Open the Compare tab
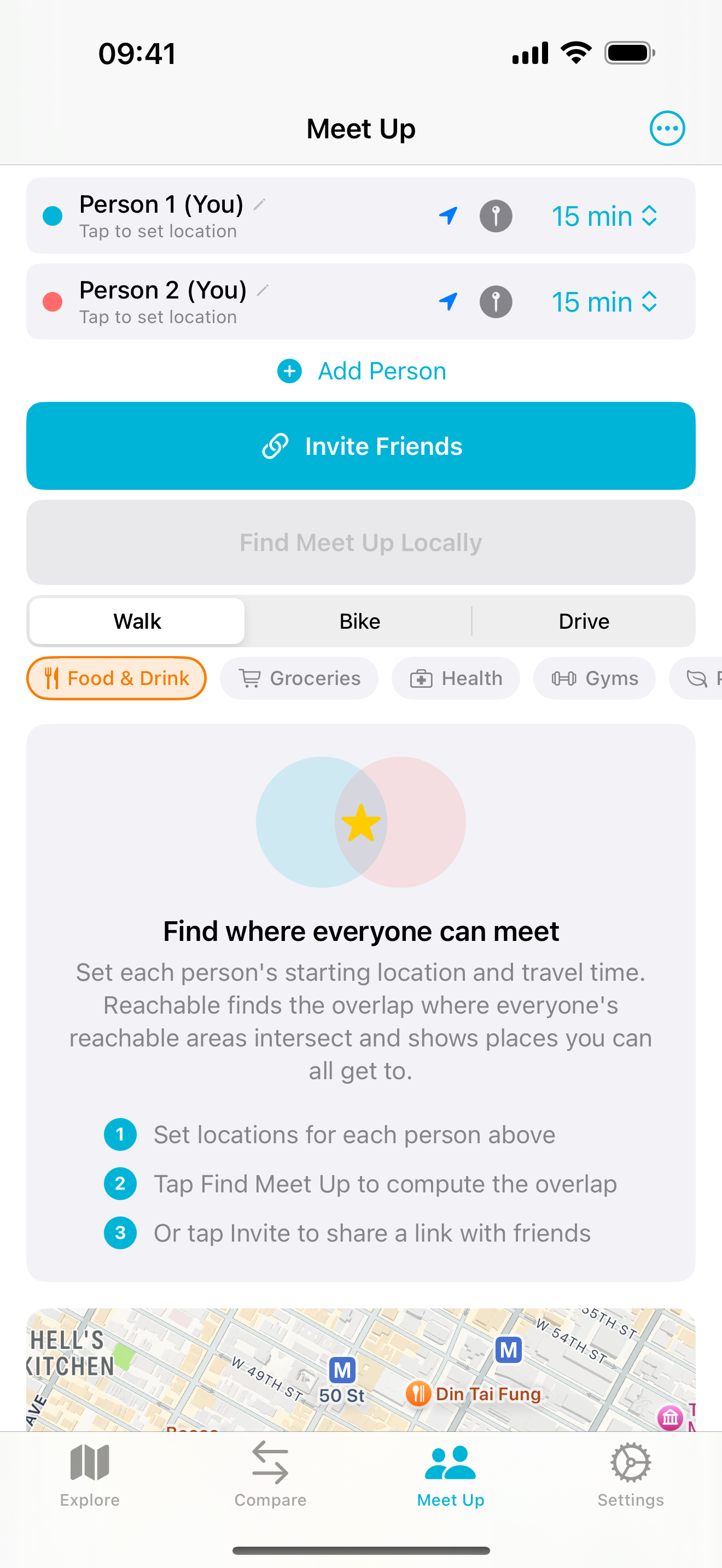 tap(270, 1473)
